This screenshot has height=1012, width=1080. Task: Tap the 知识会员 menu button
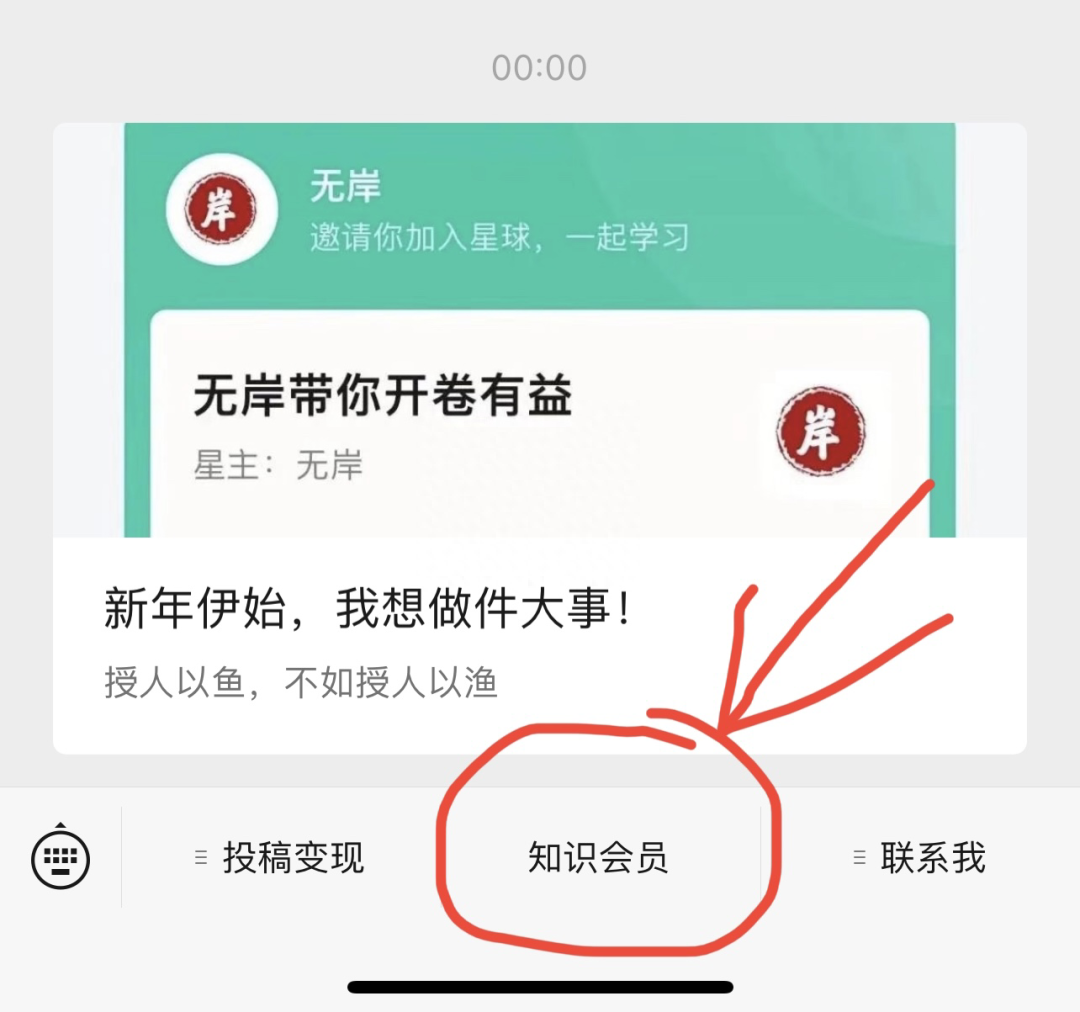[598, 858]
